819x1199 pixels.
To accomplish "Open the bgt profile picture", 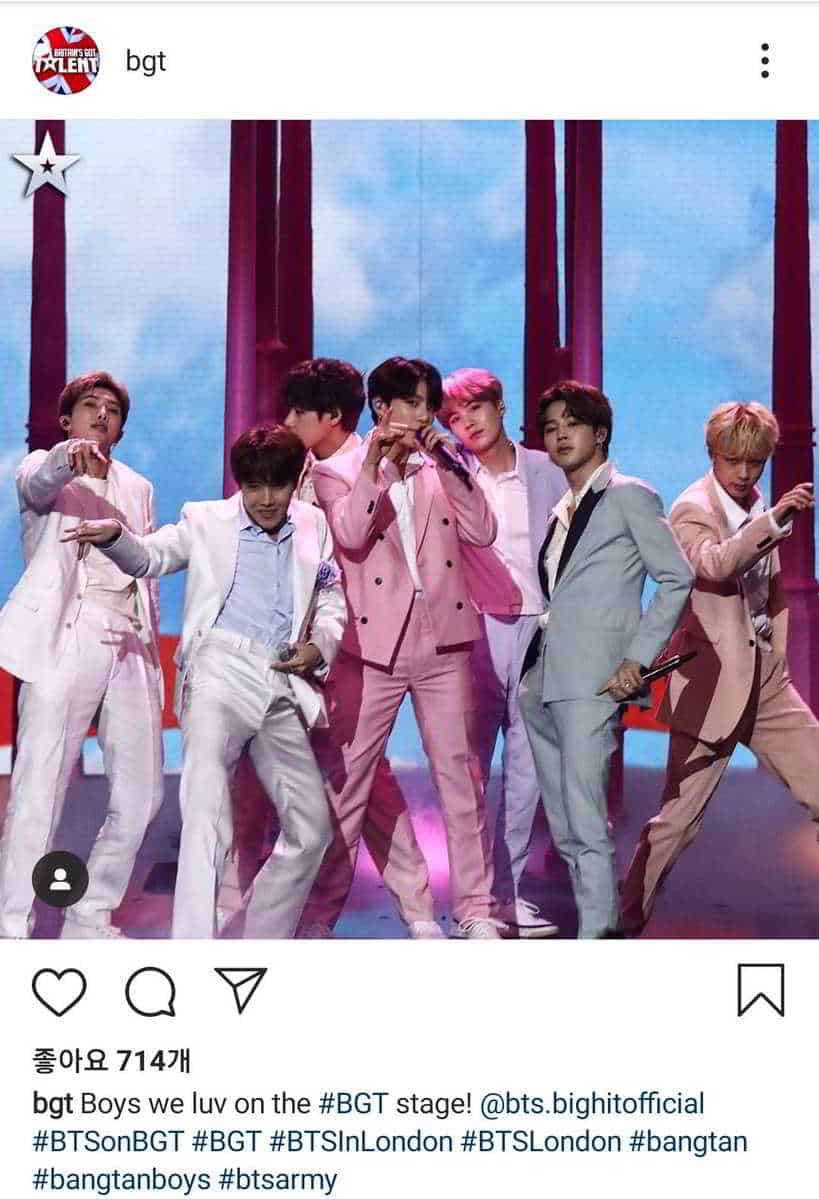I will click(x=66, y=61).
